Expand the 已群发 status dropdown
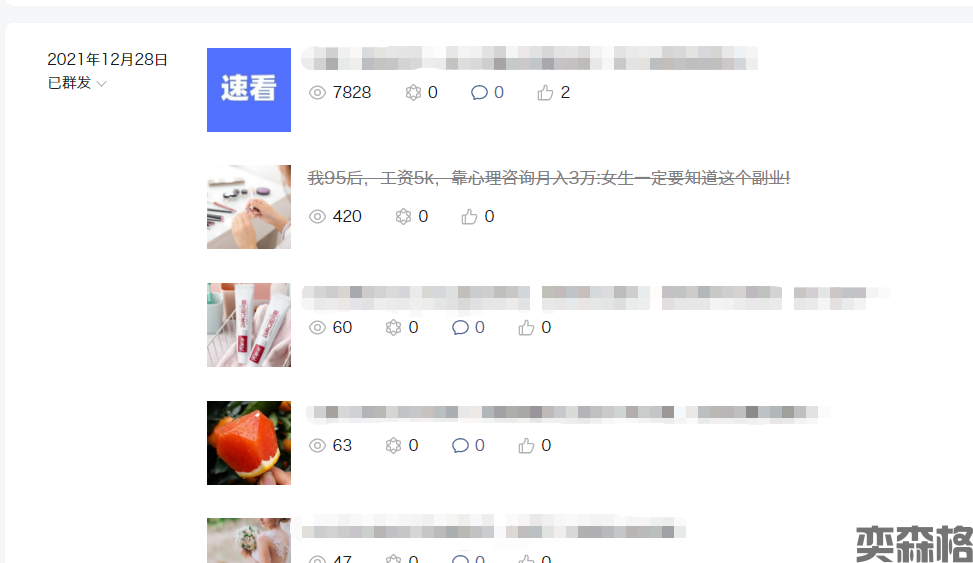Screen dimensions: 973x563 click(78, 83)
